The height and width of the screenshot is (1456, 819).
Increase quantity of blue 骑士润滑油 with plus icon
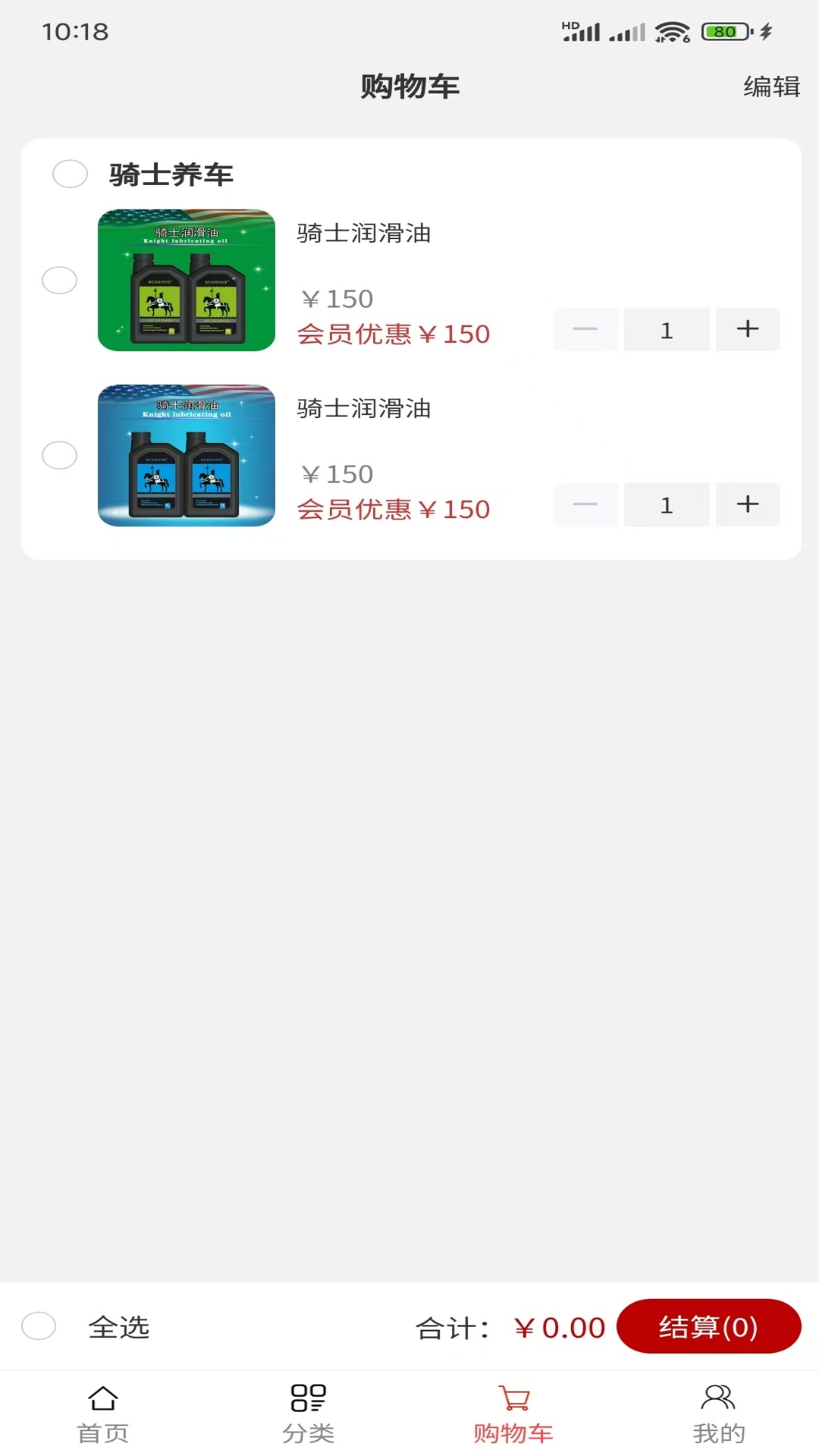(x=747, y=504)
